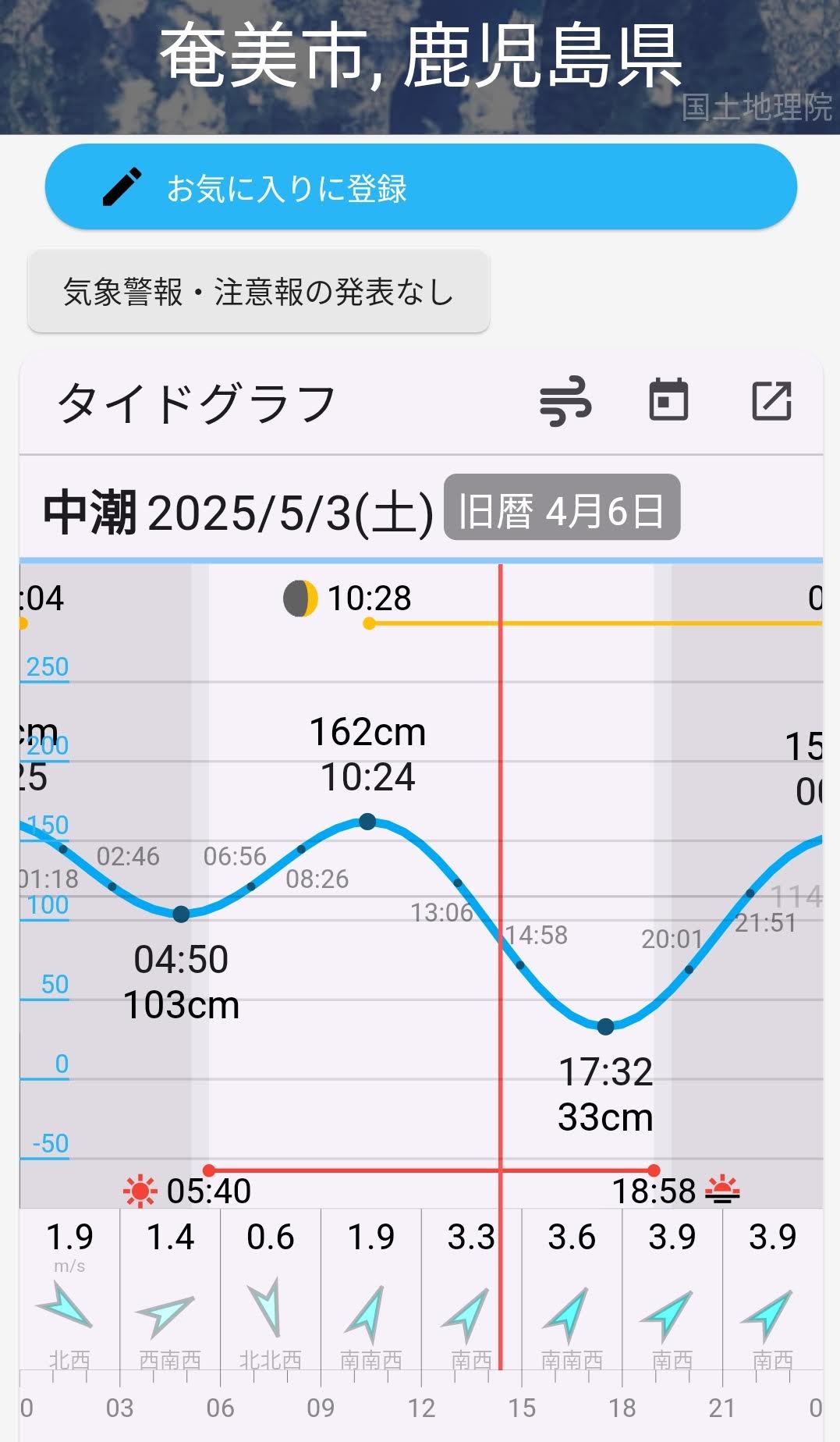Open the 気象警報・注意報の発表なし notice
The image size is (840, 1442).
click(x=258, y=292)
